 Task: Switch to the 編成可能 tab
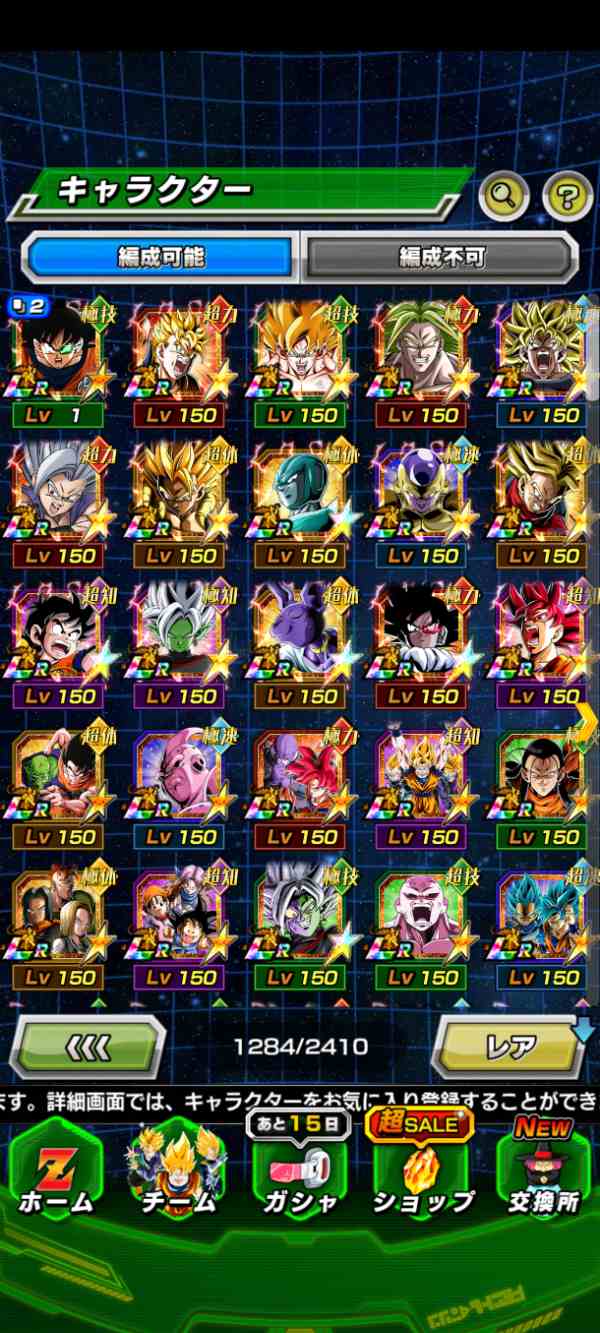click(160, 258)
